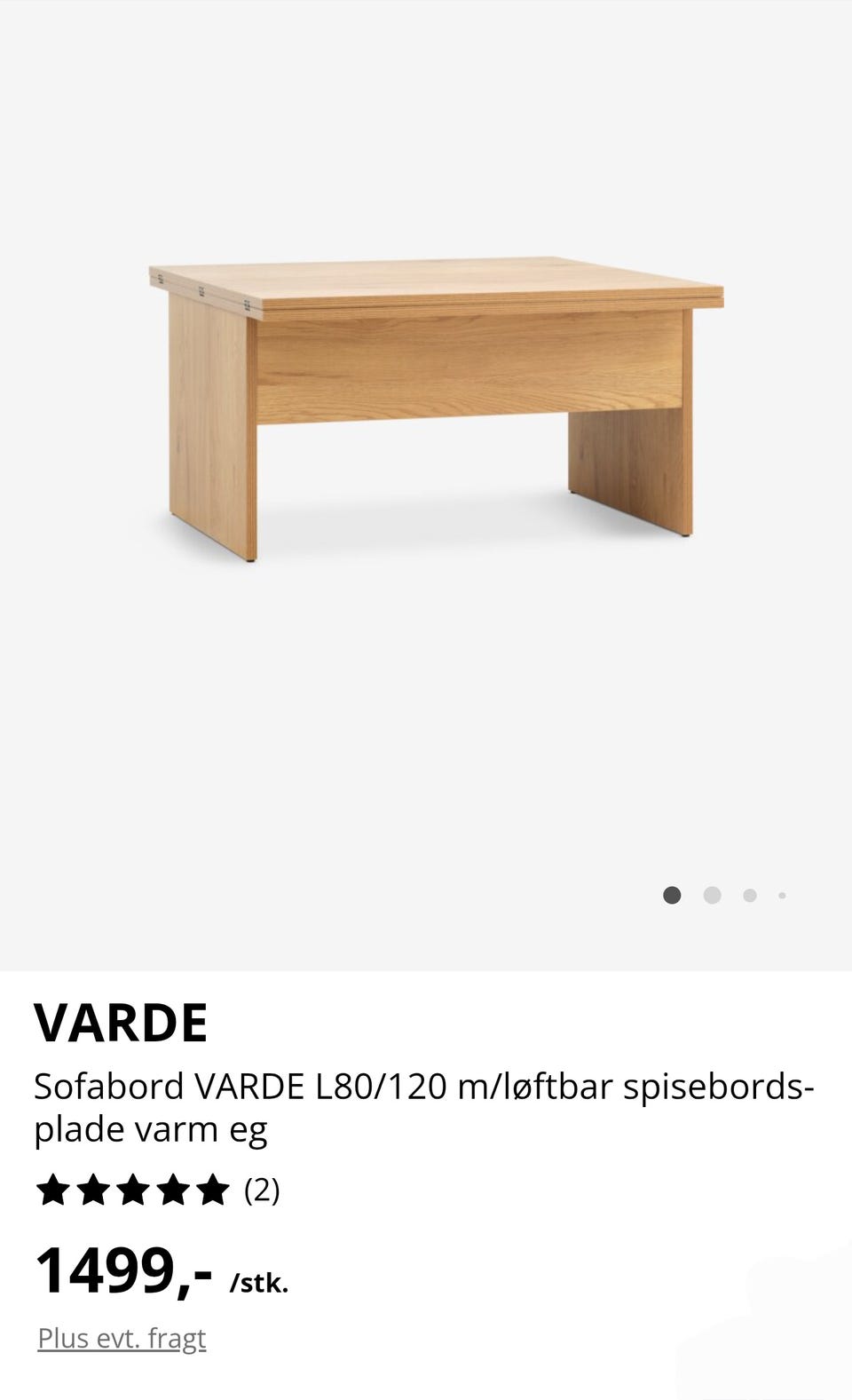The image size is (852, 1400).
Task: Select the third carousel dot
Action: click(x=750, y=896)
